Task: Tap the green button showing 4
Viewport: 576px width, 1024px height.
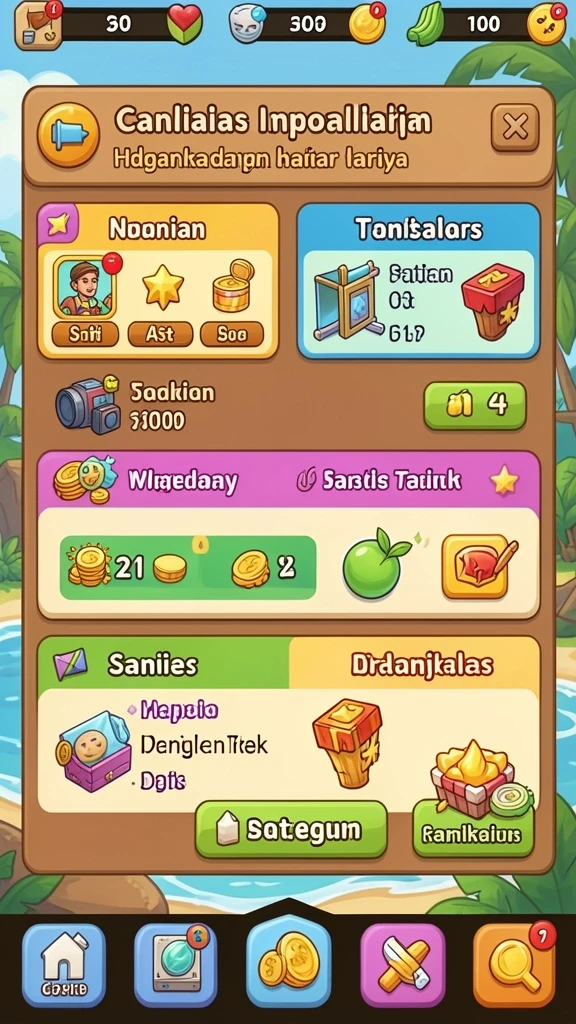Action: (x=475, y=406)
